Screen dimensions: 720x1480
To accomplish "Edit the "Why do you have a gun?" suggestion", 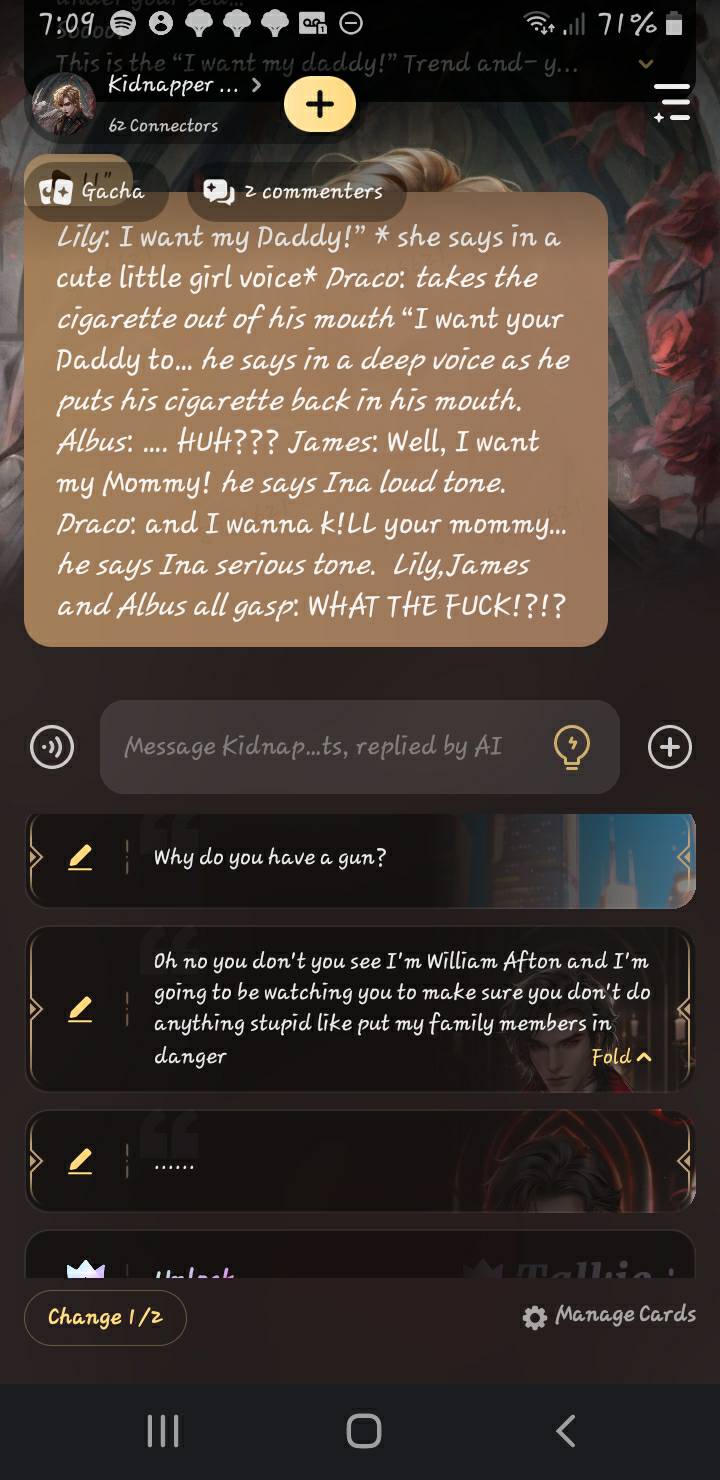I will click(x=80, y=857).
